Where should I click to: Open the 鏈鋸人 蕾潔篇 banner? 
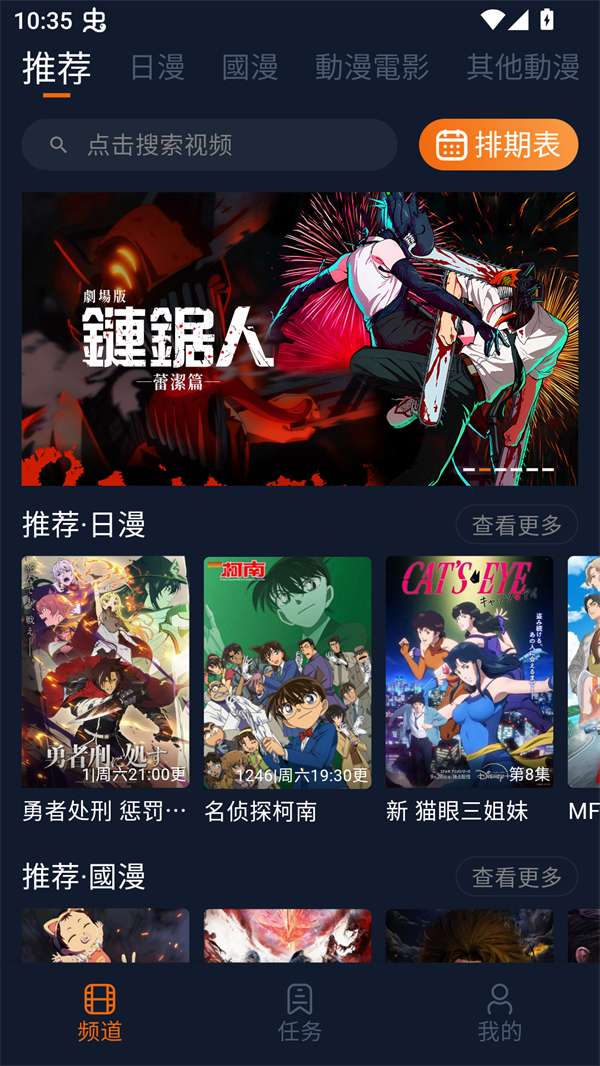tap(299, 338)
